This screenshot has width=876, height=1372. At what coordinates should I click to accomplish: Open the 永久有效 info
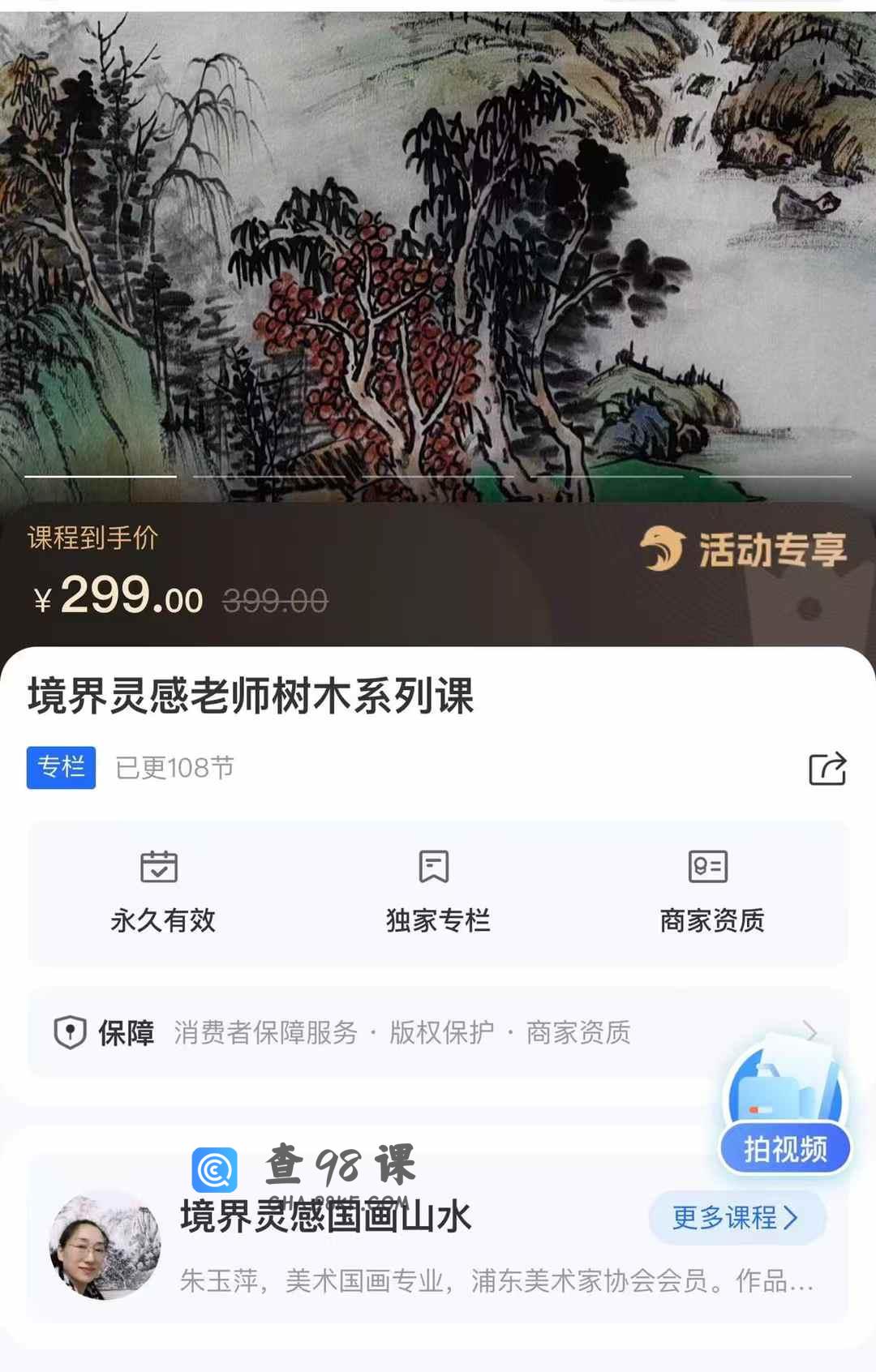[162, 892]
